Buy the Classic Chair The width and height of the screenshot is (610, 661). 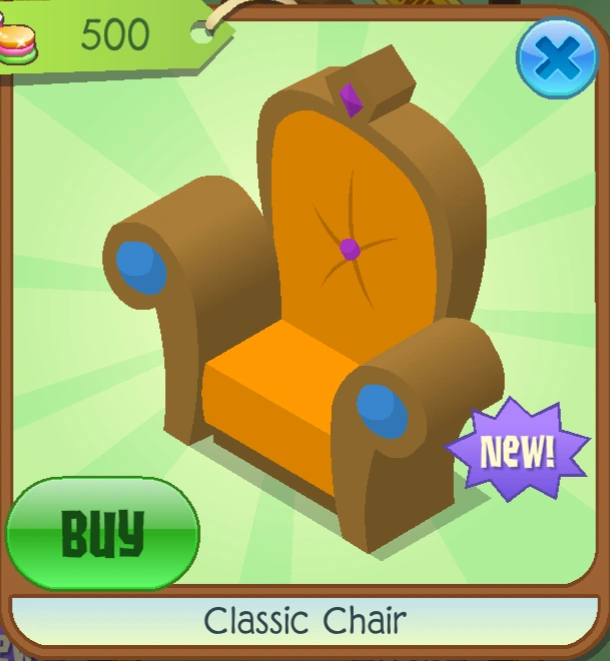pyautogui.click(x=103, y=534)
